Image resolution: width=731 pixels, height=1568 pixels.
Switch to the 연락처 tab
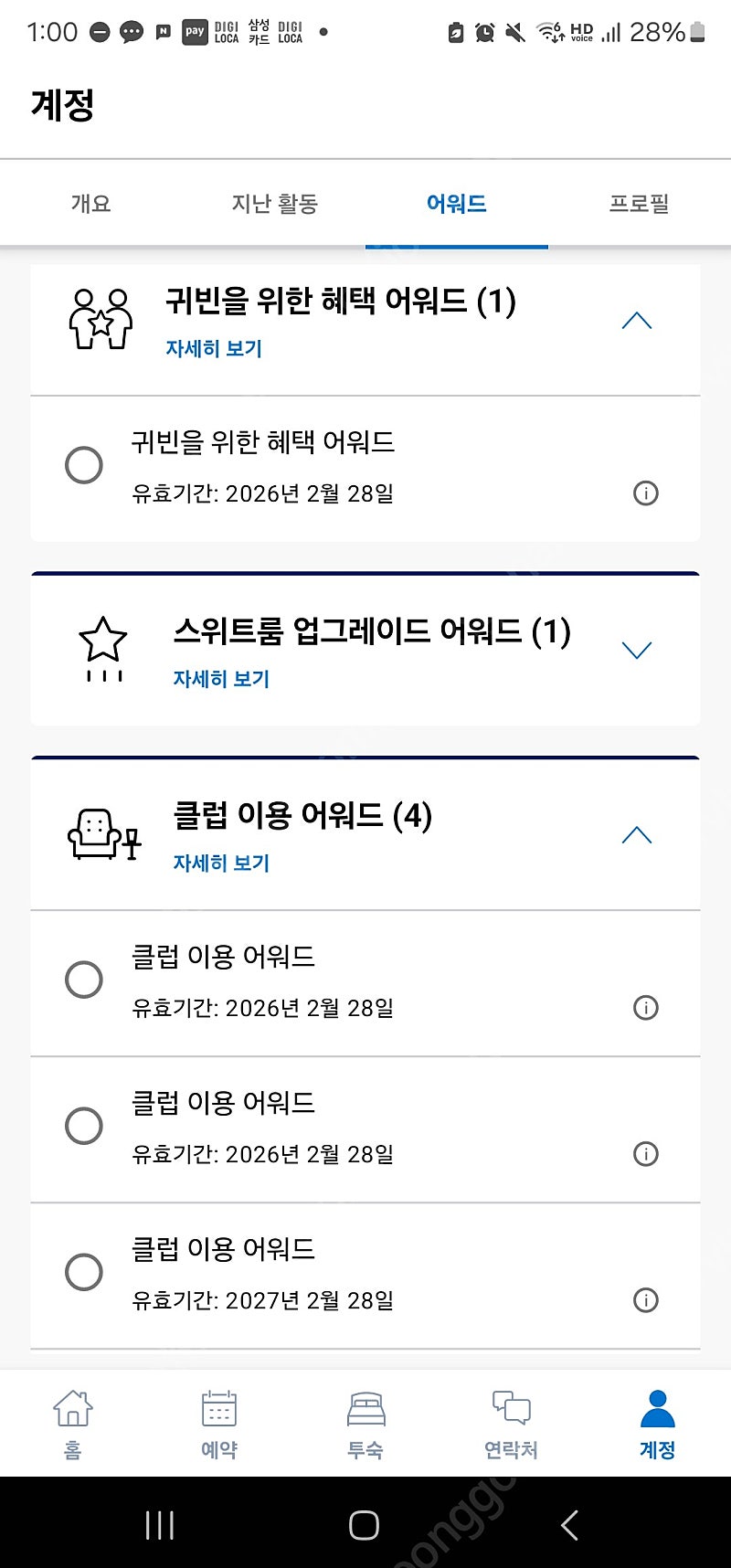click(512, 1424)
